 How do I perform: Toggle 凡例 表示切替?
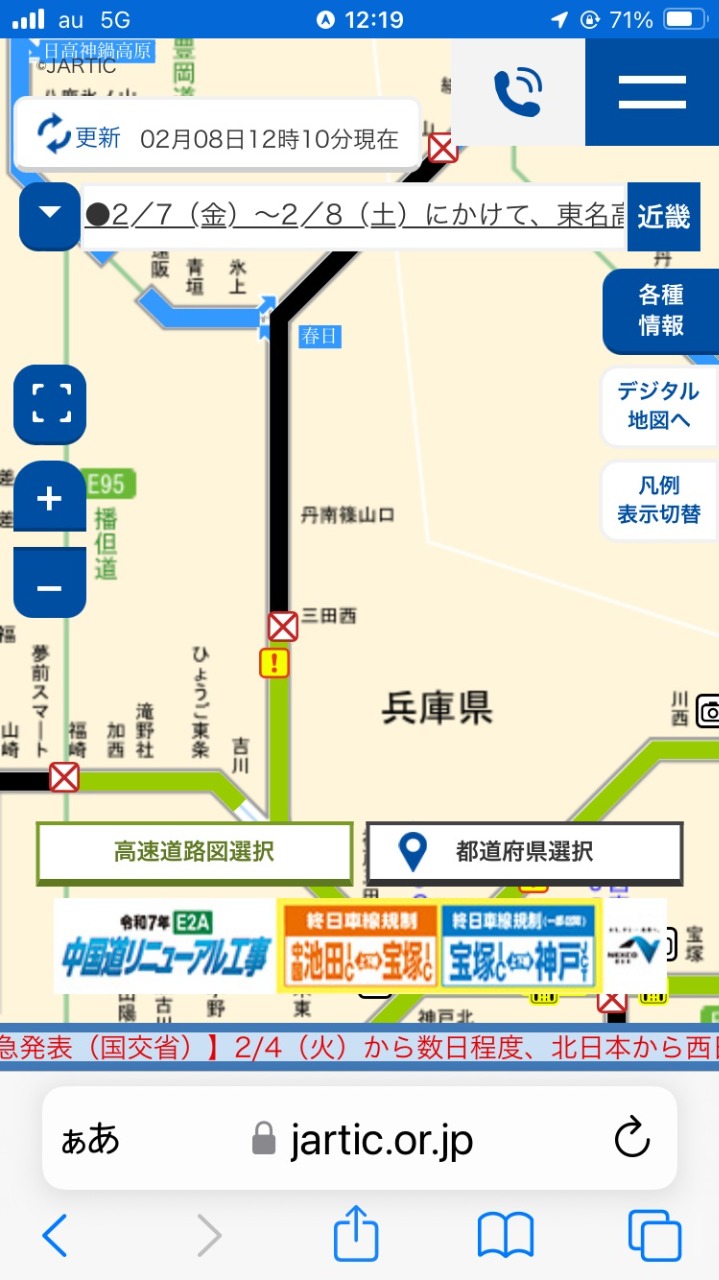coord(659,500)
